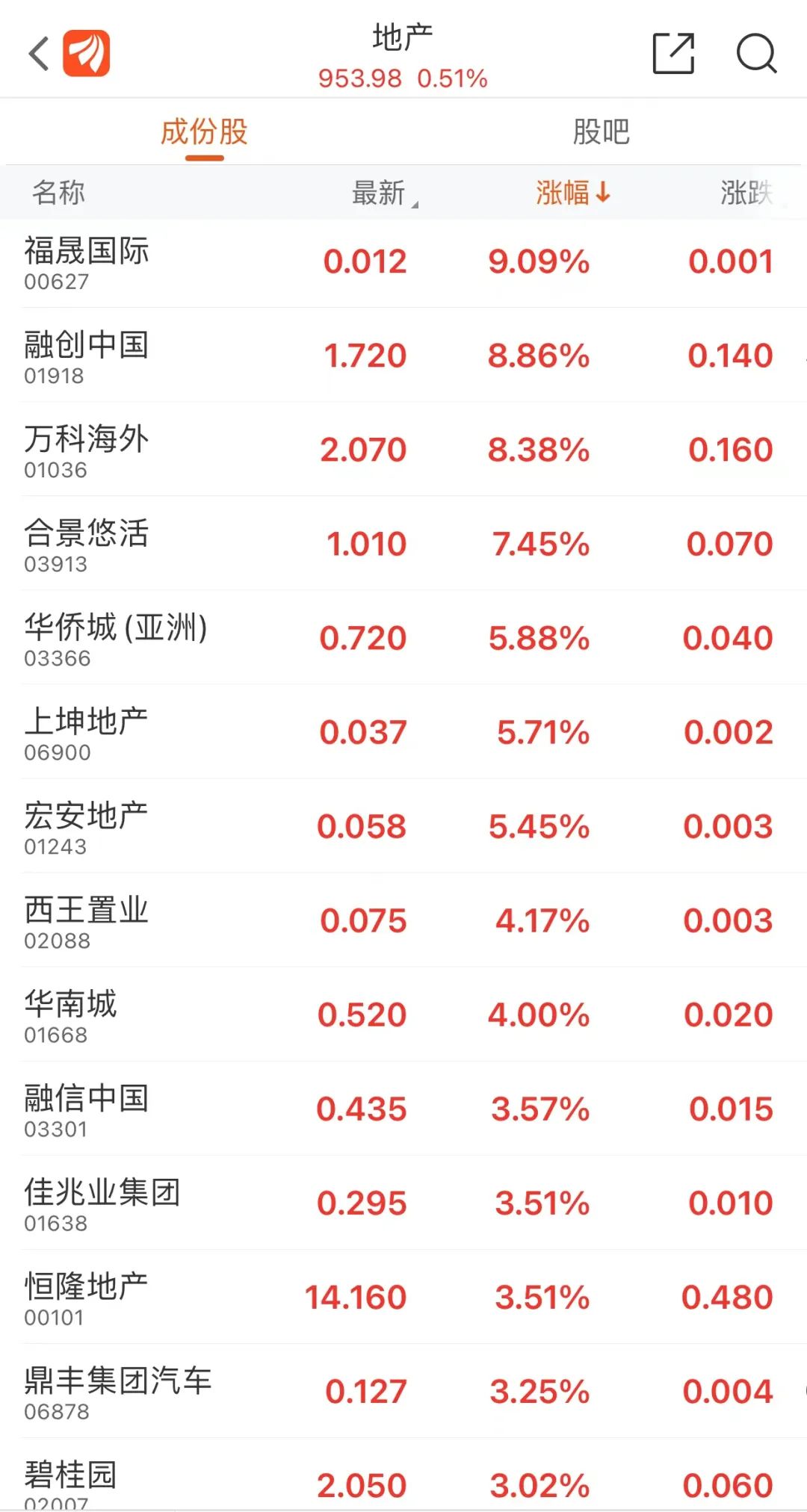
Task: Sort the list by 最新 price
Action: click(x=379, y=193)
